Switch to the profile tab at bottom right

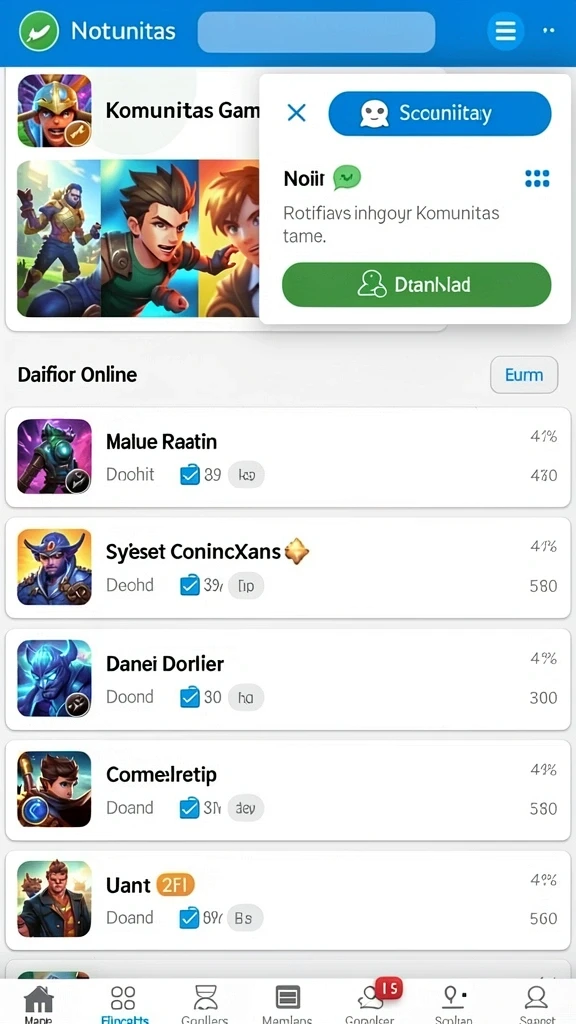[537, 1002]
